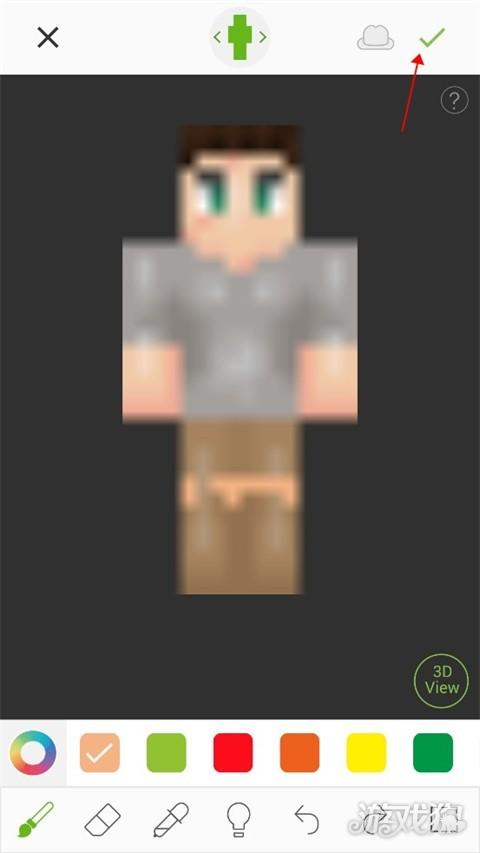
Task: Pick the yellow color swatch
Action: point(366,753)
